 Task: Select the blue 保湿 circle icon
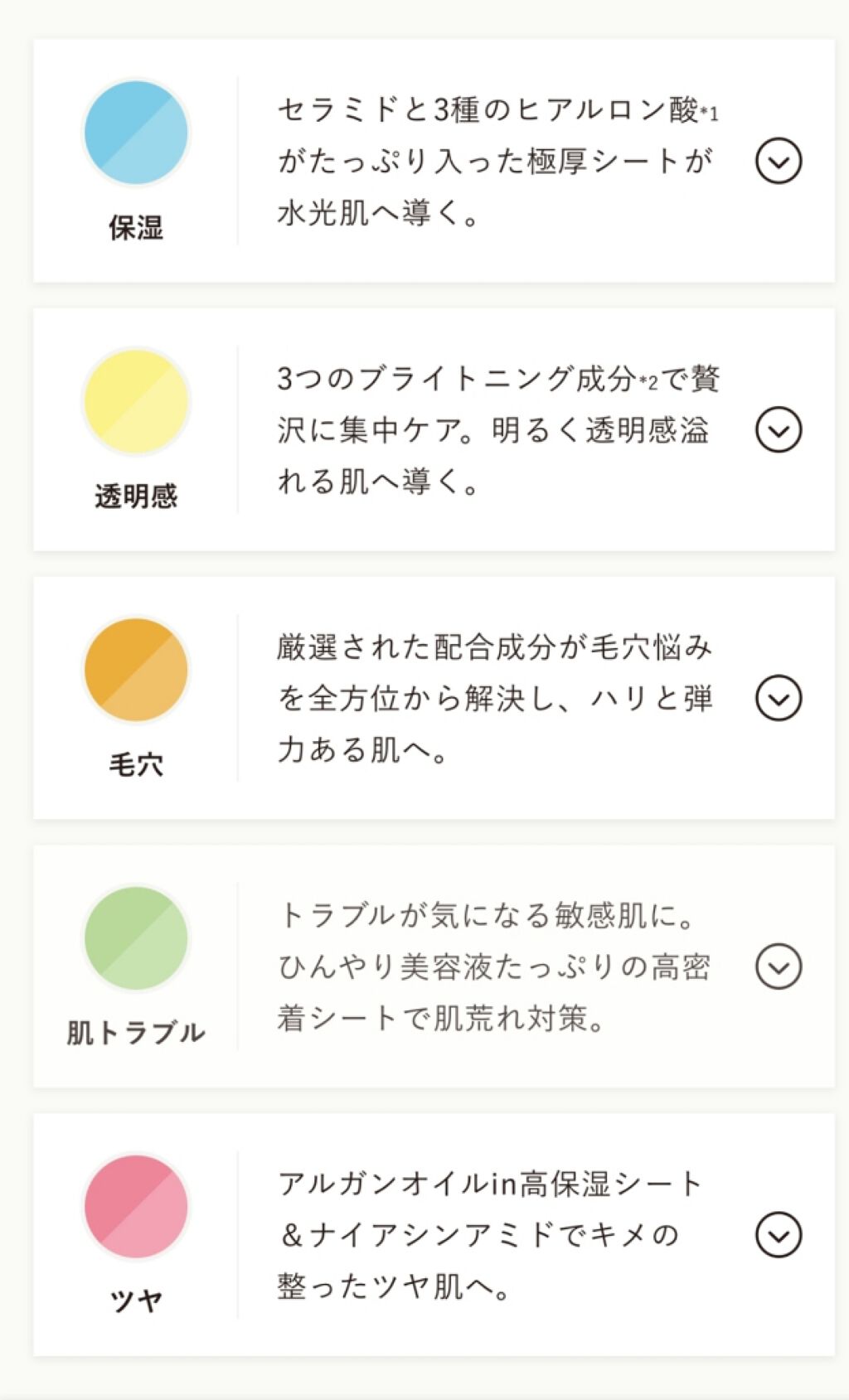click(135, 133)
